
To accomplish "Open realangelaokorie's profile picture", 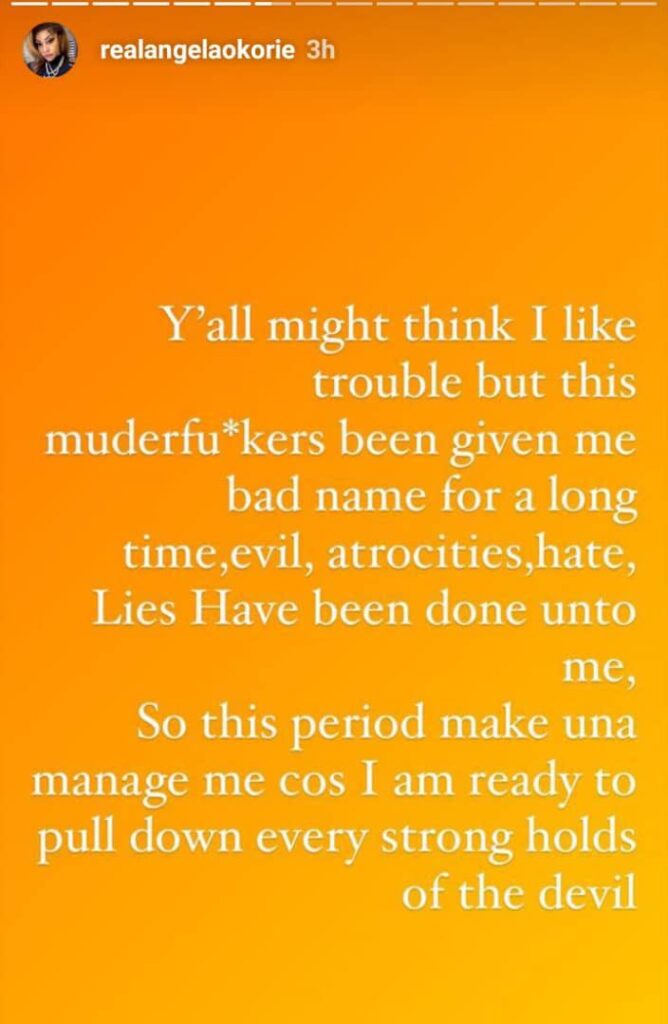I will [49, 51].
